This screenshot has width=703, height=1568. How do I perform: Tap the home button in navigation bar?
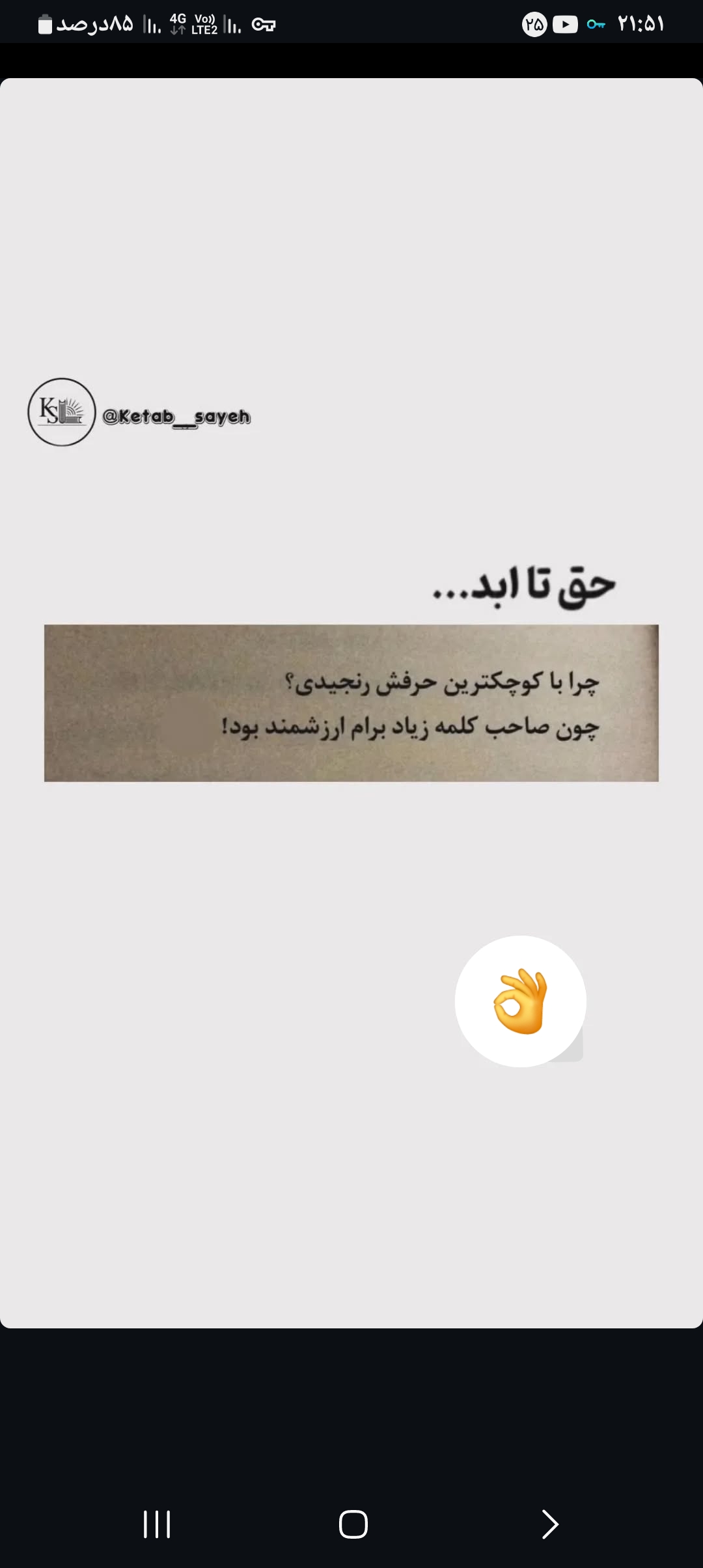point(353,1524)
